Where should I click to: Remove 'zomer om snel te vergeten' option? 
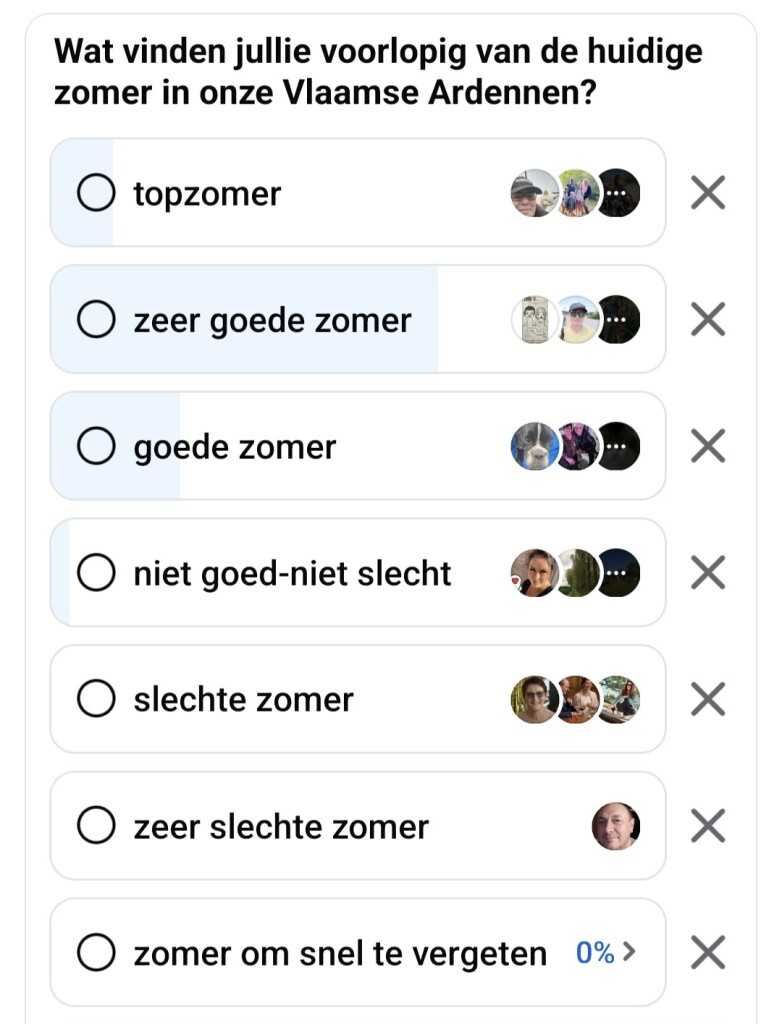[x=708, y=954]
